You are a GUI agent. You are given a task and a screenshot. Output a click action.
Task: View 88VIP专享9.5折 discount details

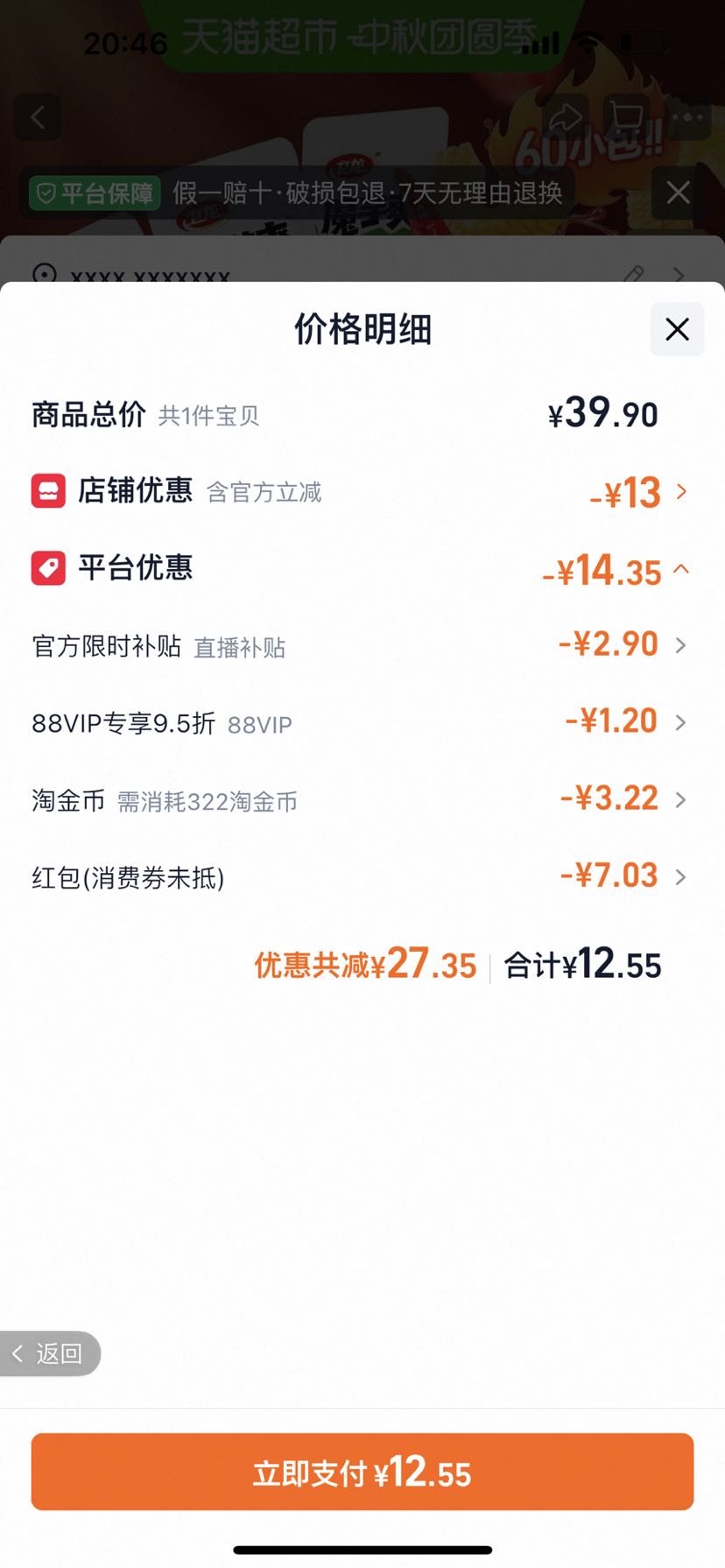[x=362, y=723]
